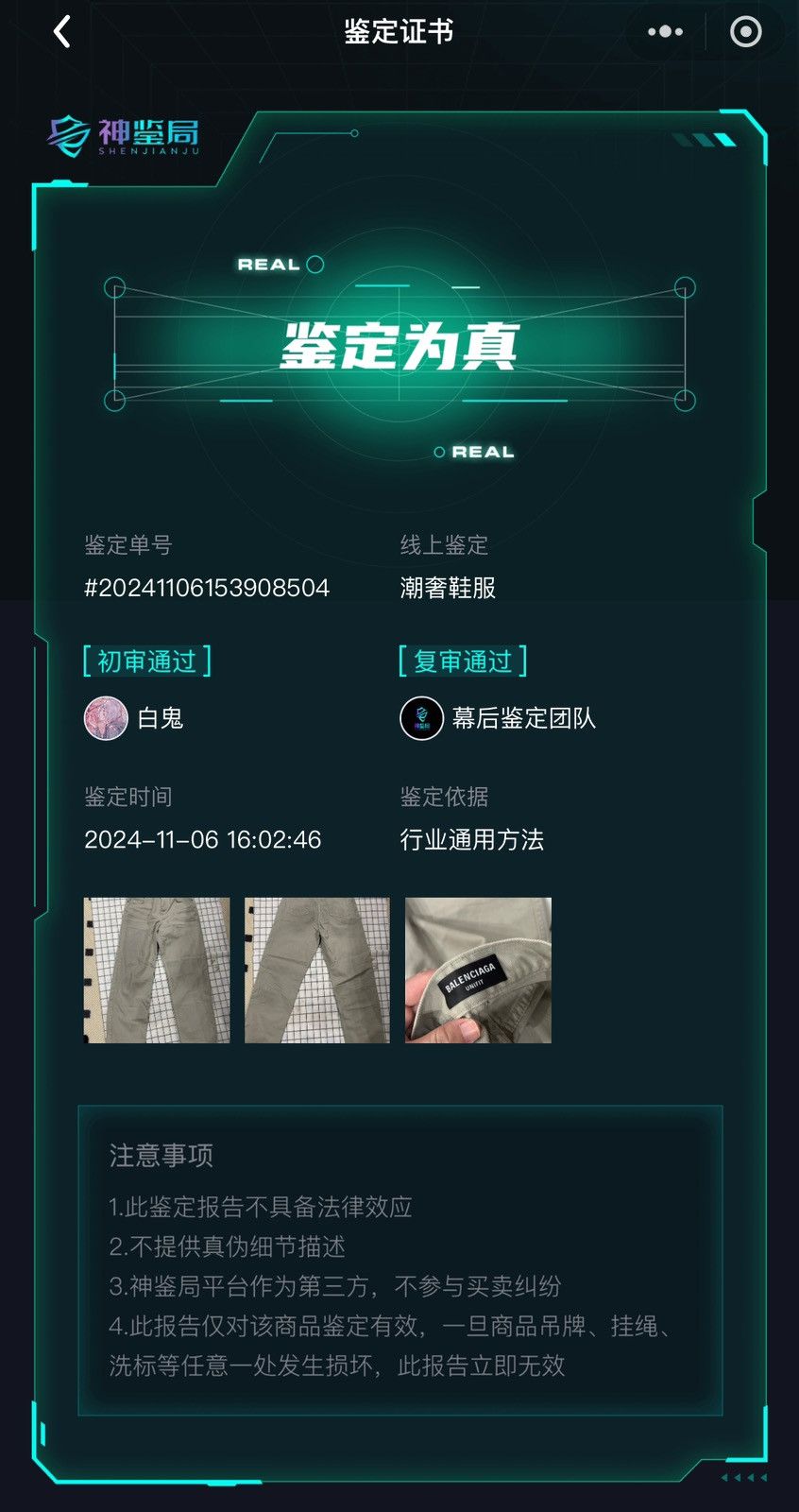Open the first pants front photo
799x1512 pixels.
pyautogui.click(x=157, y=971)
